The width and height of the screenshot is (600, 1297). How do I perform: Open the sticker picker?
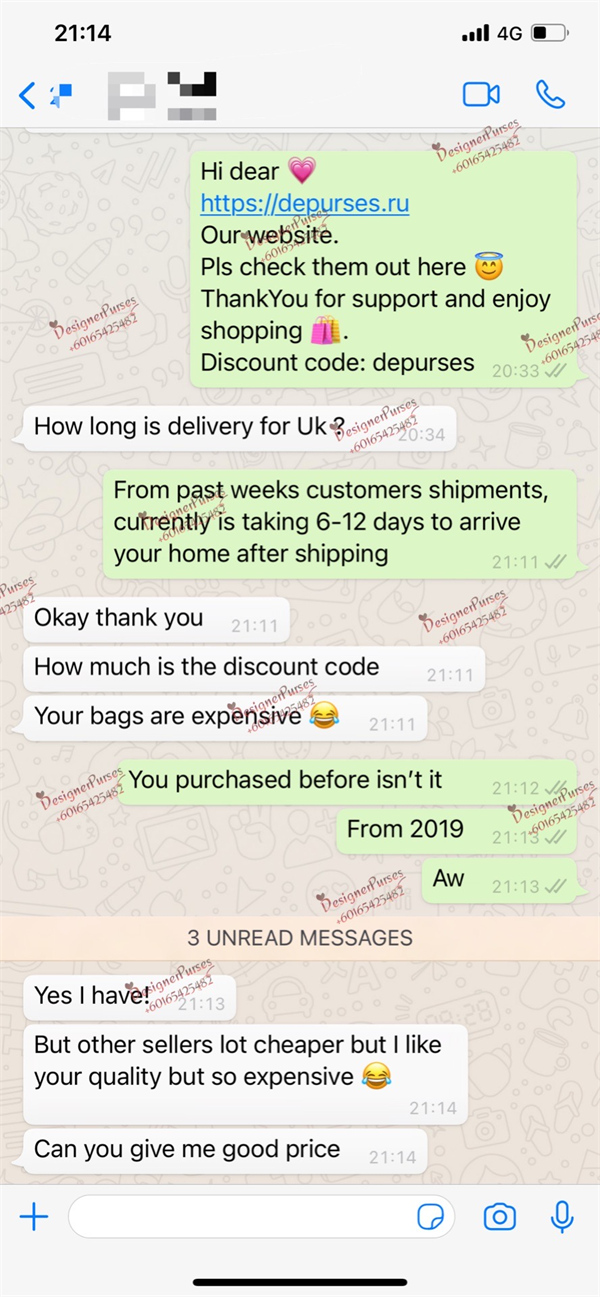pyautogui.click(x=430, y=1217)
